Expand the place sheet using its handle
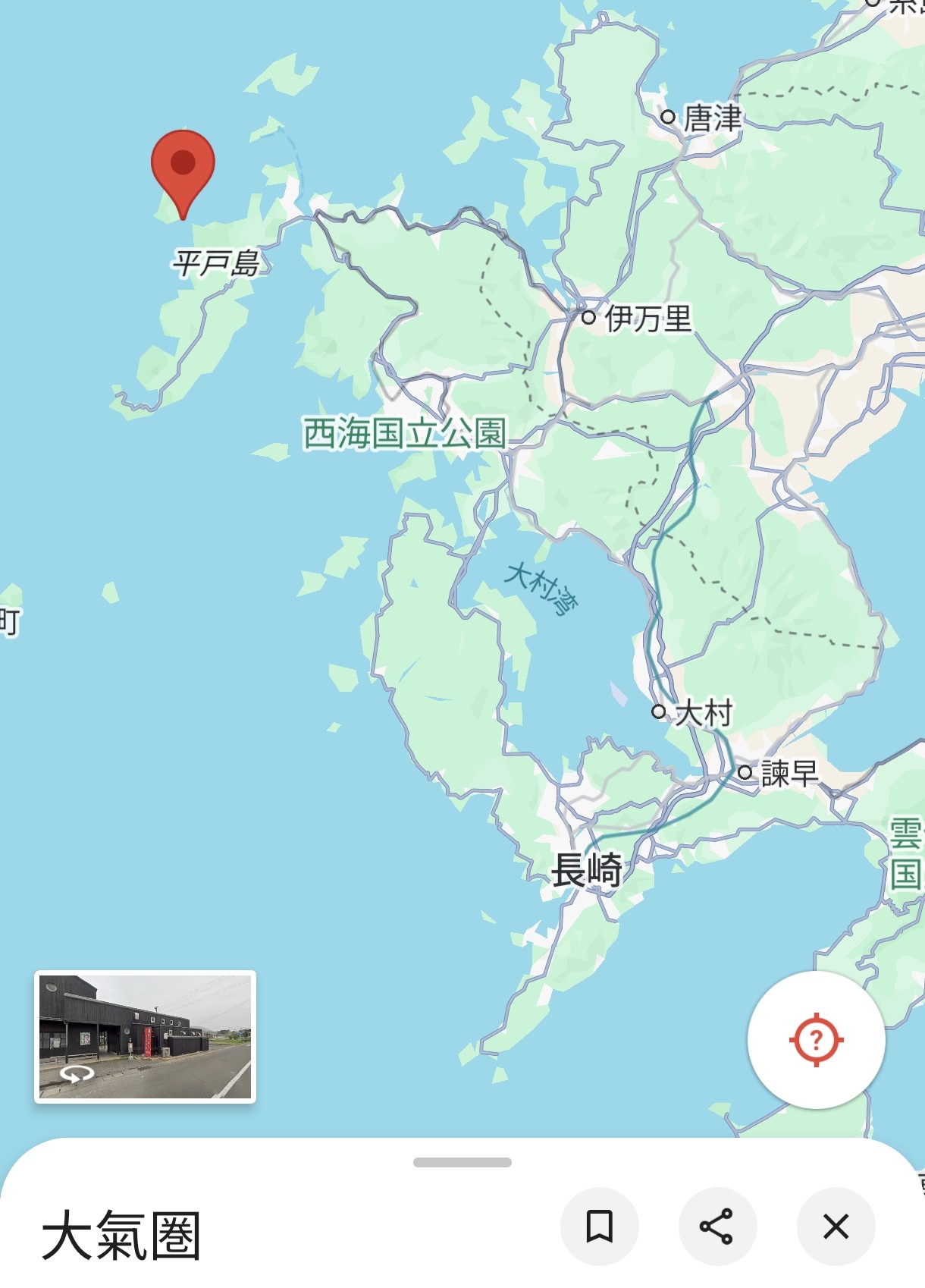The image size is (925, 1288). (x=462, y=1162)
